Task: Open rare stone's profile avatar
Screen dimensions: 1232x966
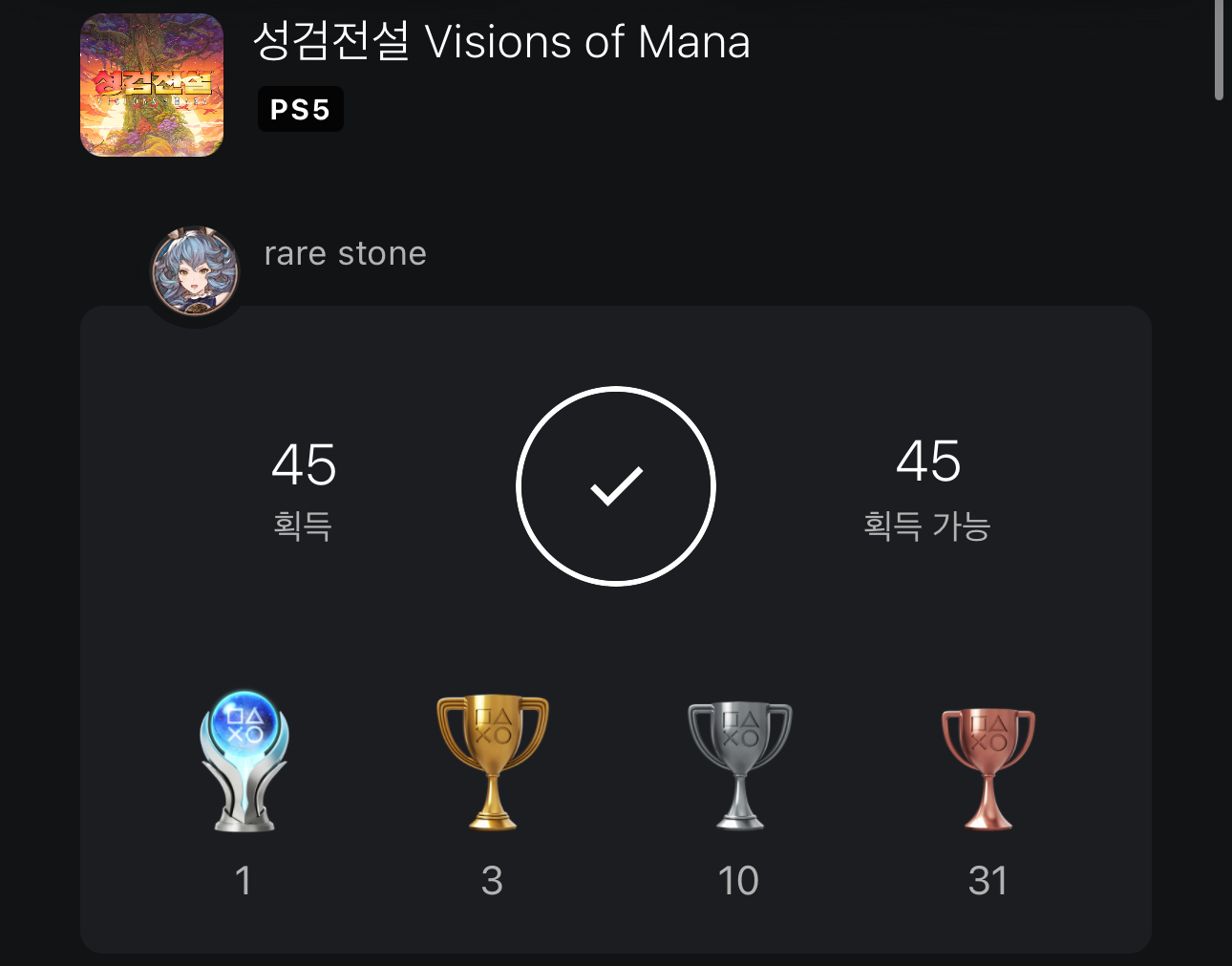Action: point(195,271)
